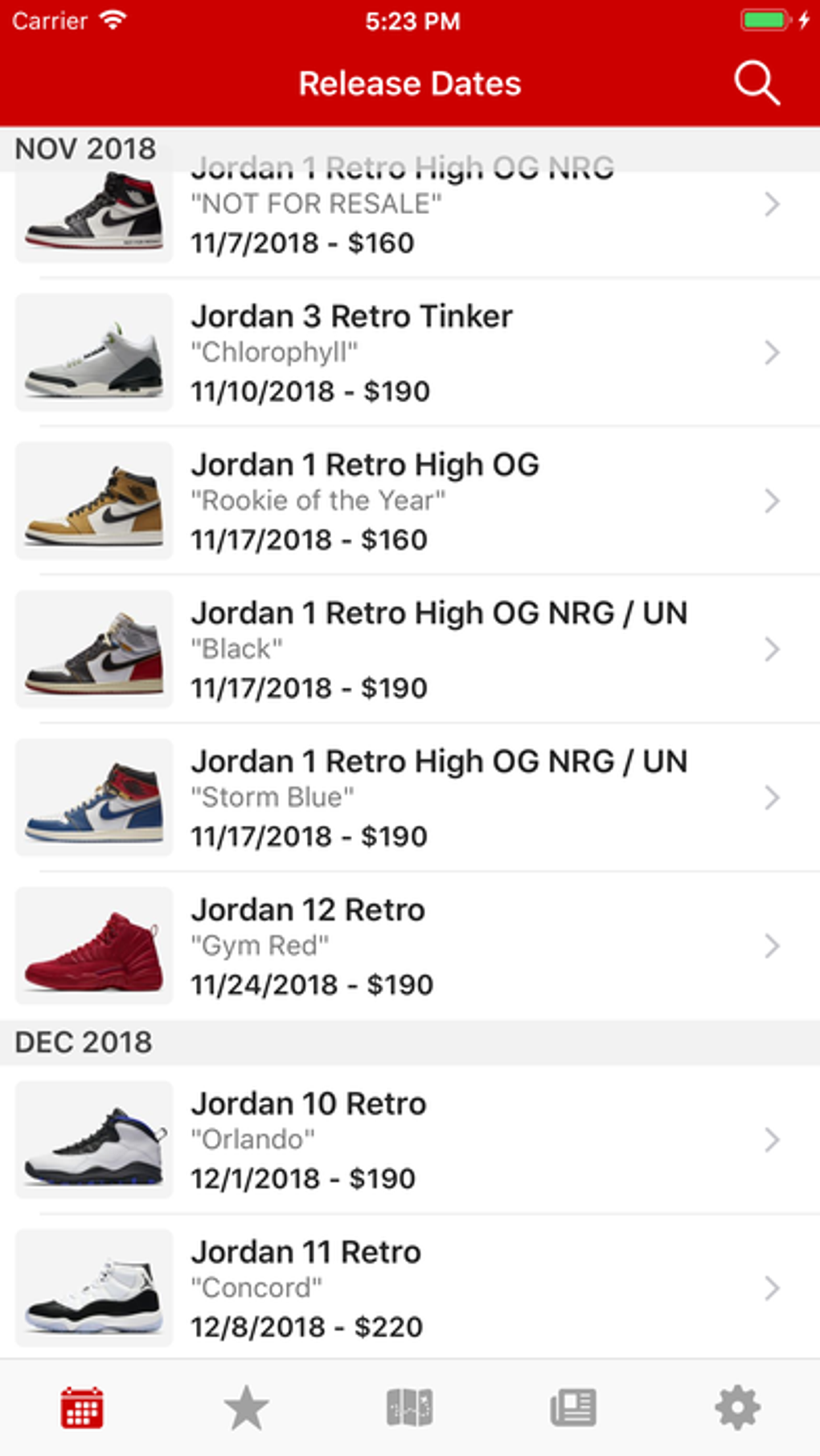The height and width of the screenshot is (1456, 820).
Task: Select Jordan 1 NRG / UN "Black"
Action: (x=402, y=650)
